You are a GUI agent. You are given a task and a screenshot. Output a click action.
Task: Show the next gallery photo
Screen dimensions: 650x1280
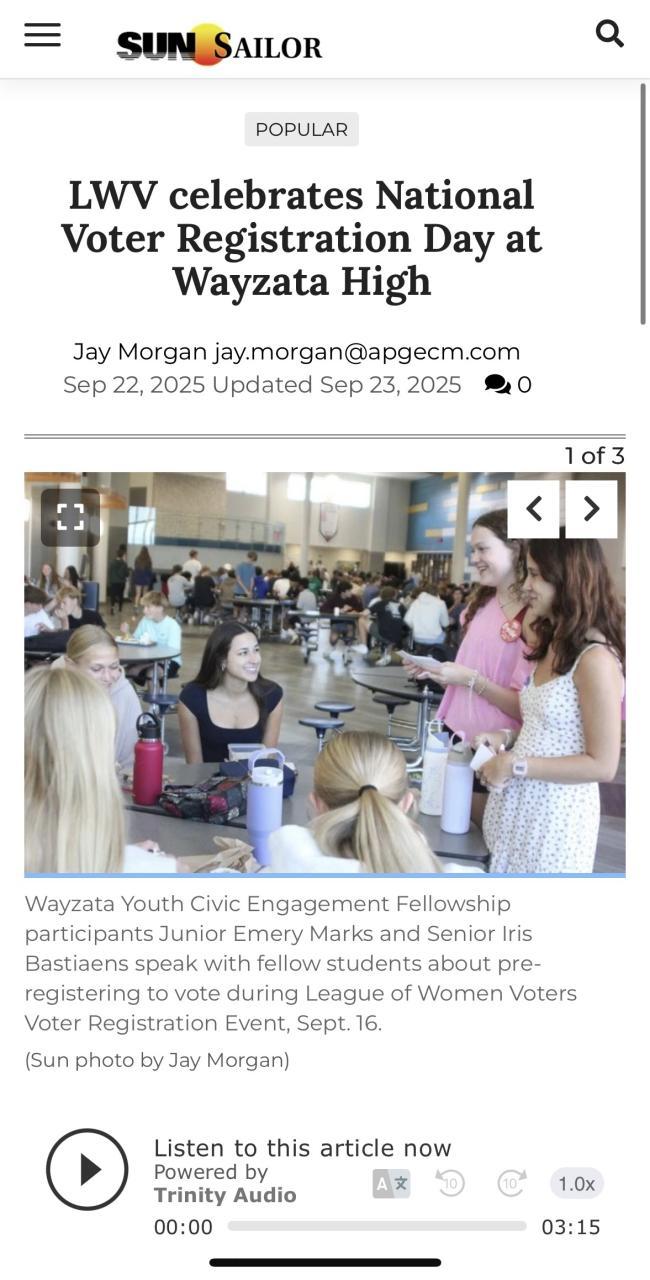pyautogui.click(x=591, y=509)
